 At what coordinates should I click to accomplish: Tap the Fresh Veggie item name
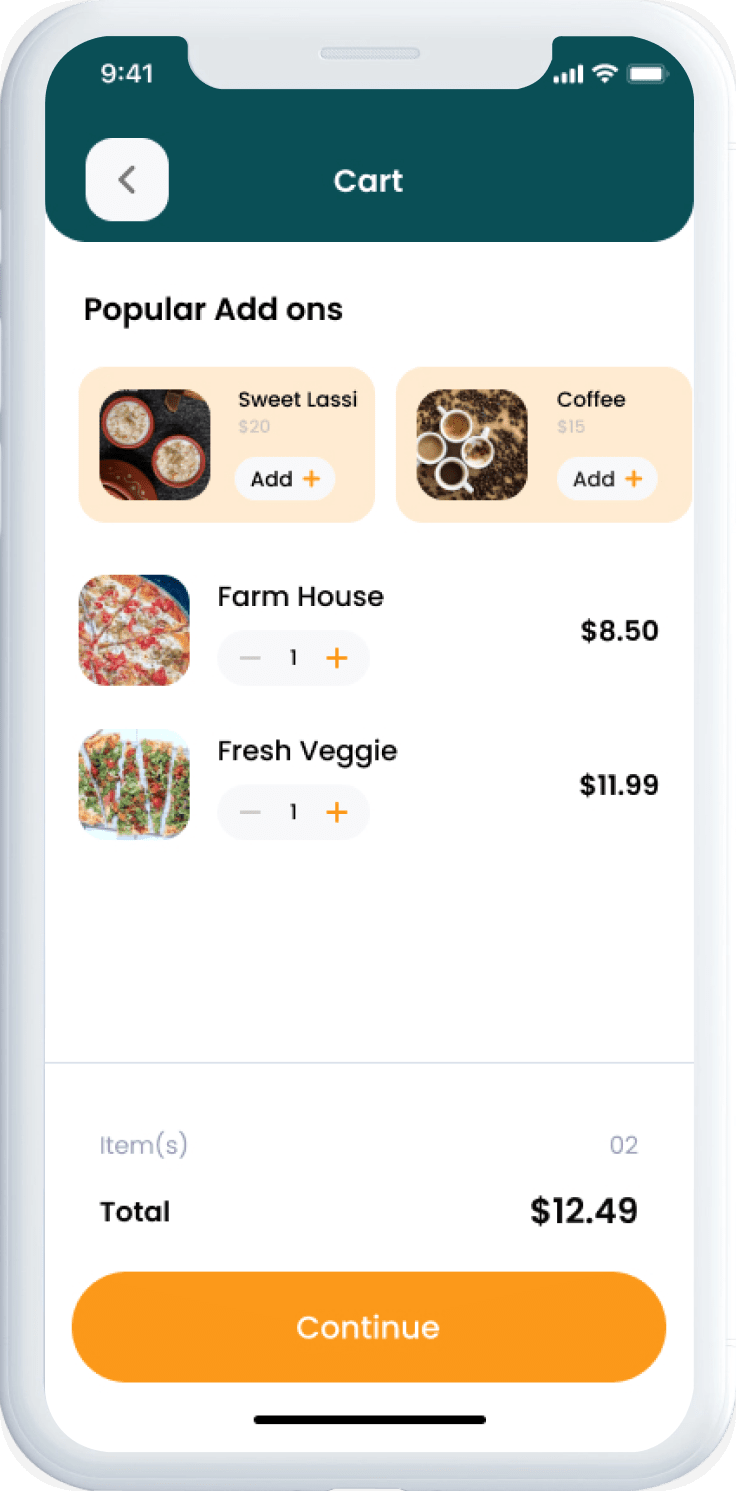[307, 750]
